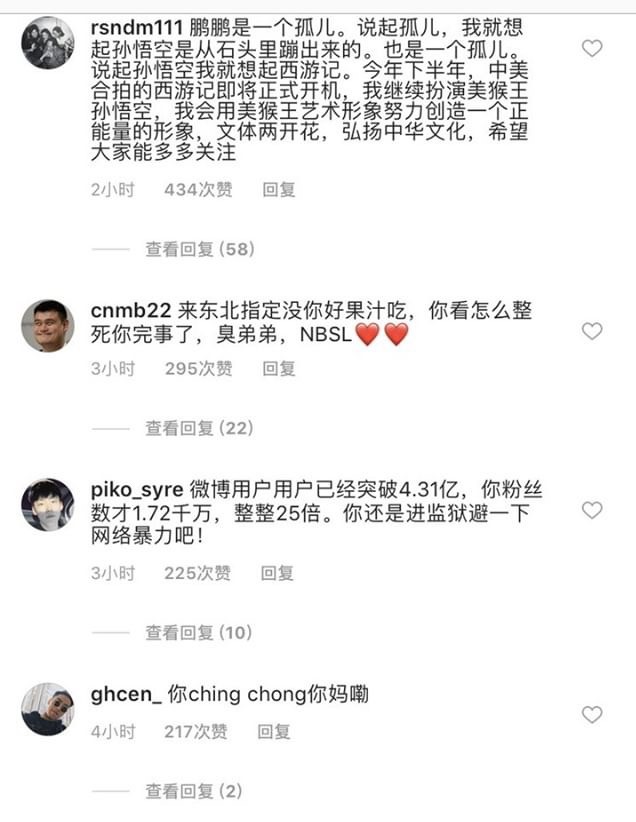Like the comment by piko_syre
This screenshot has height=822, width=636.
click(x=592, y=511)
